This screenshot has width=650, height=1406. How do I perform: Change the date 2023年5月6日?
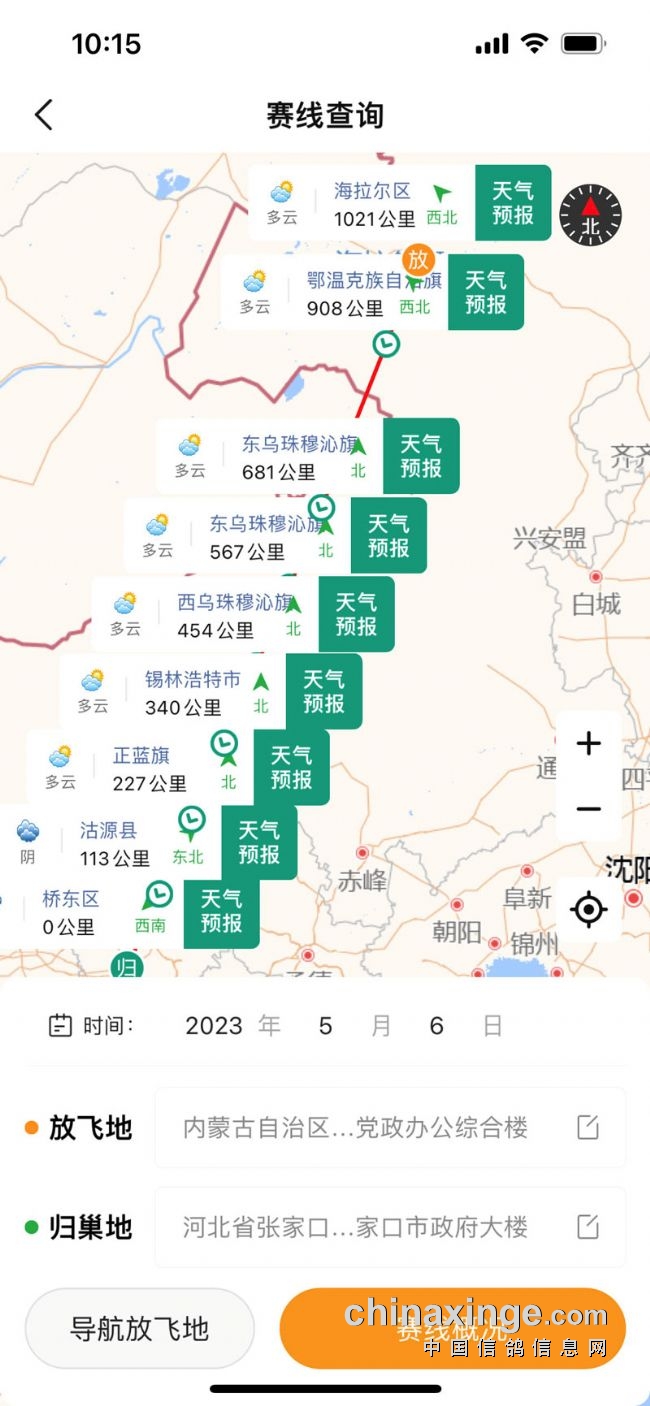(340, 1026)
